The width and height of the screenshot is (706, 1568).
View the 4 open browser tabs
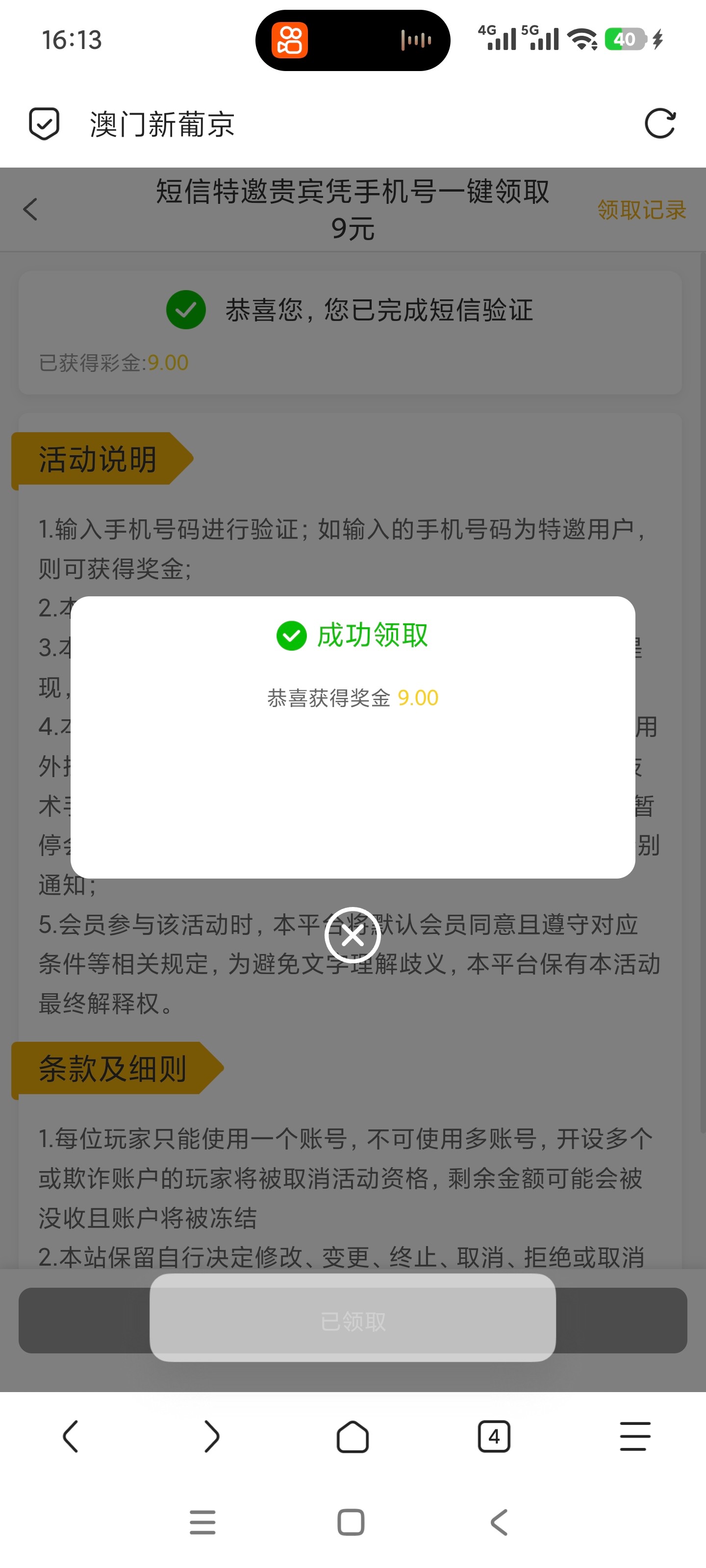493,1437
